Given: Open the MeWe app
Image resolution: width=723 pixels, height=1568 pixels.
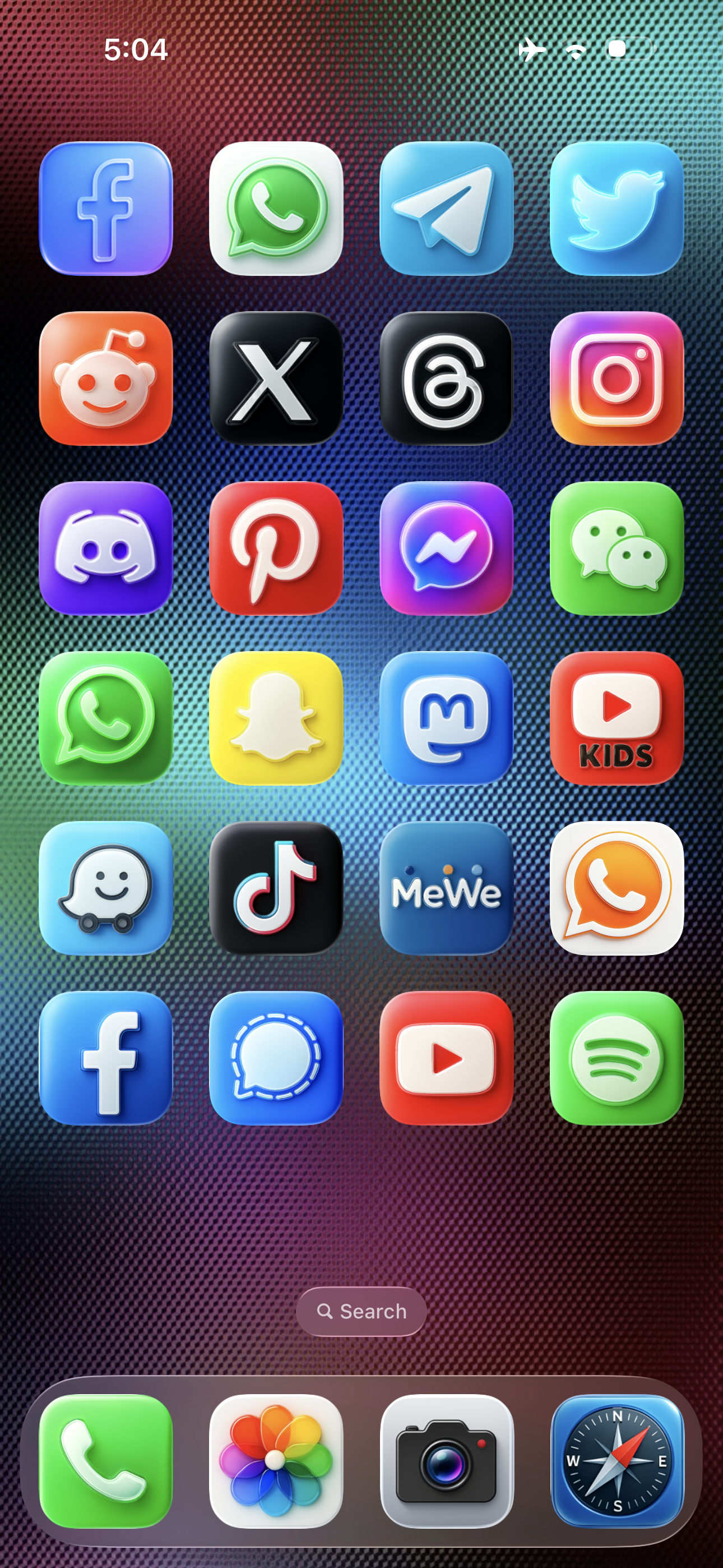Looking at the screenshot, I should [x=446, y=888].
